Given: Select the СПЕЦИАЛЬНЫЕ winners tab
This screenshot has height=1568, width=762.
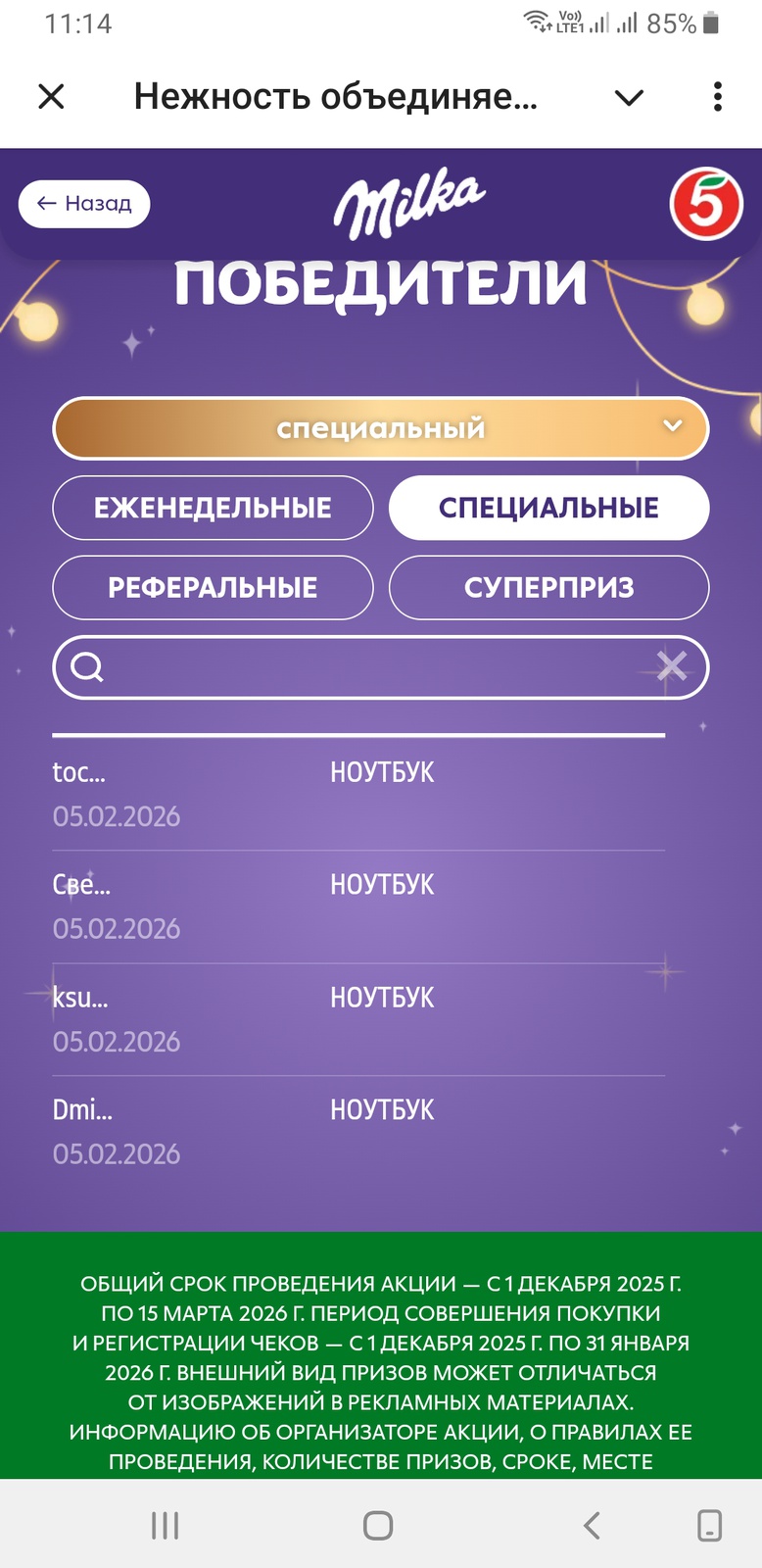Looking at the screenshot, I should click(x=548, y=508).
